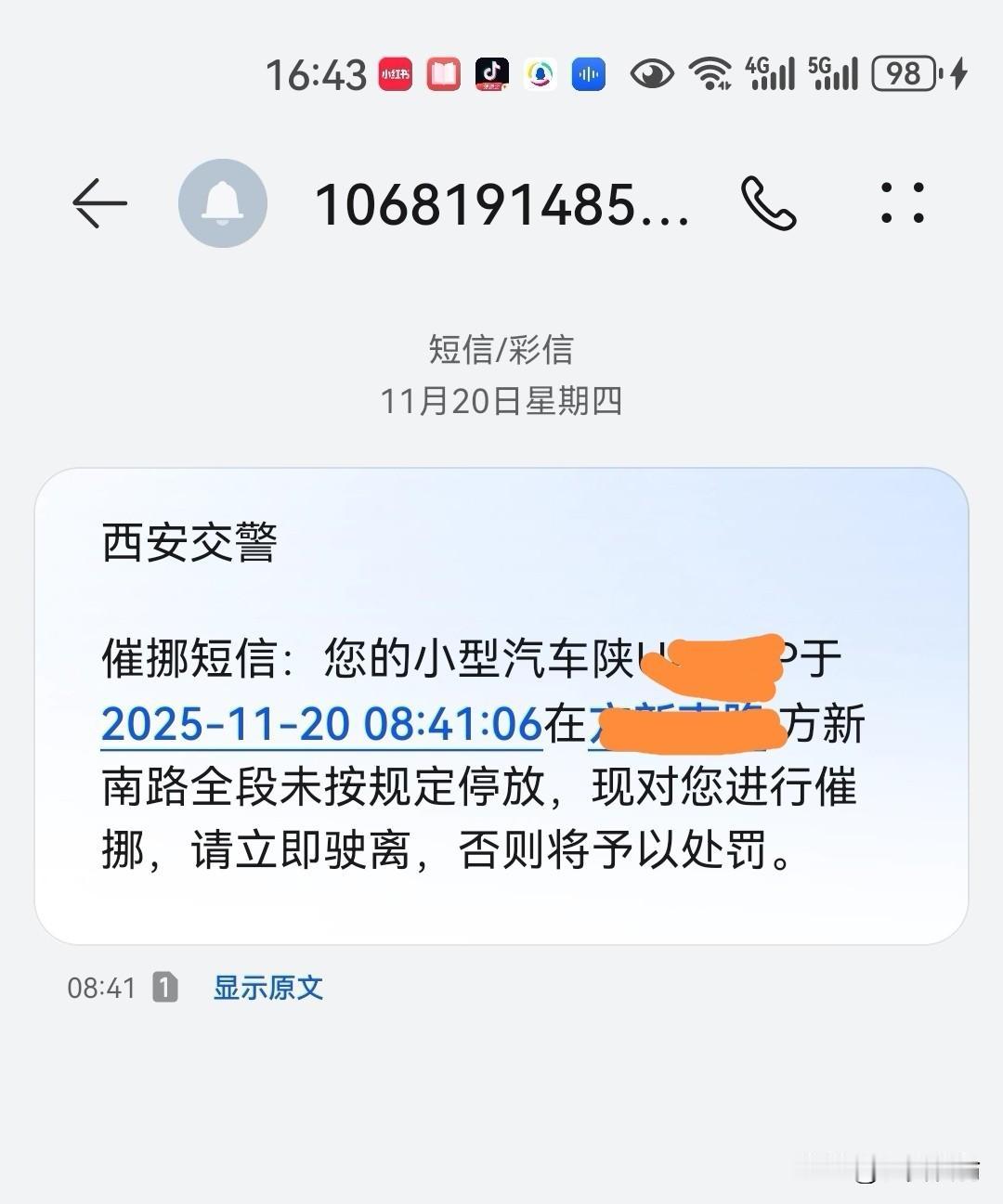Tap the Wi-Fi icon in the status bar
This screenshot has height=1204, width=1003.
tap(711, 73)
